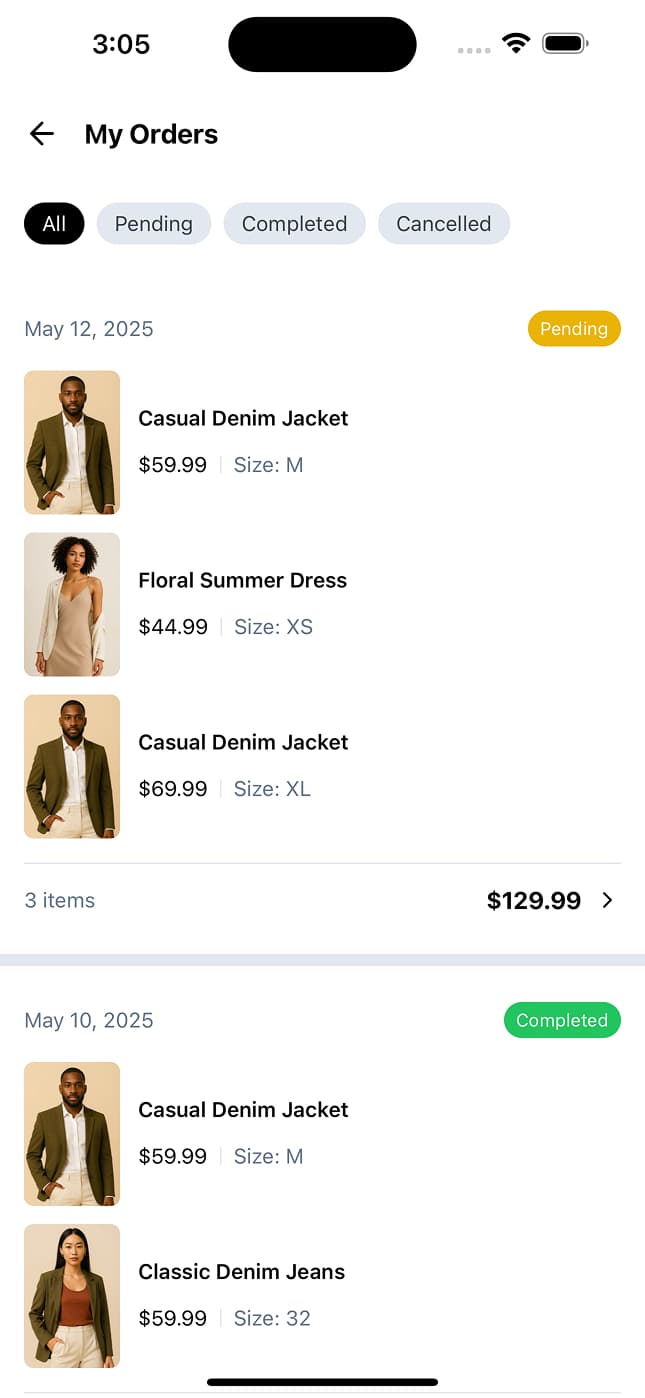Open the Classic Denim Jeans item
Image resolution: width=645 pixels, height=1398 pixels.
pyautogui.click(x=241, y=1272)
